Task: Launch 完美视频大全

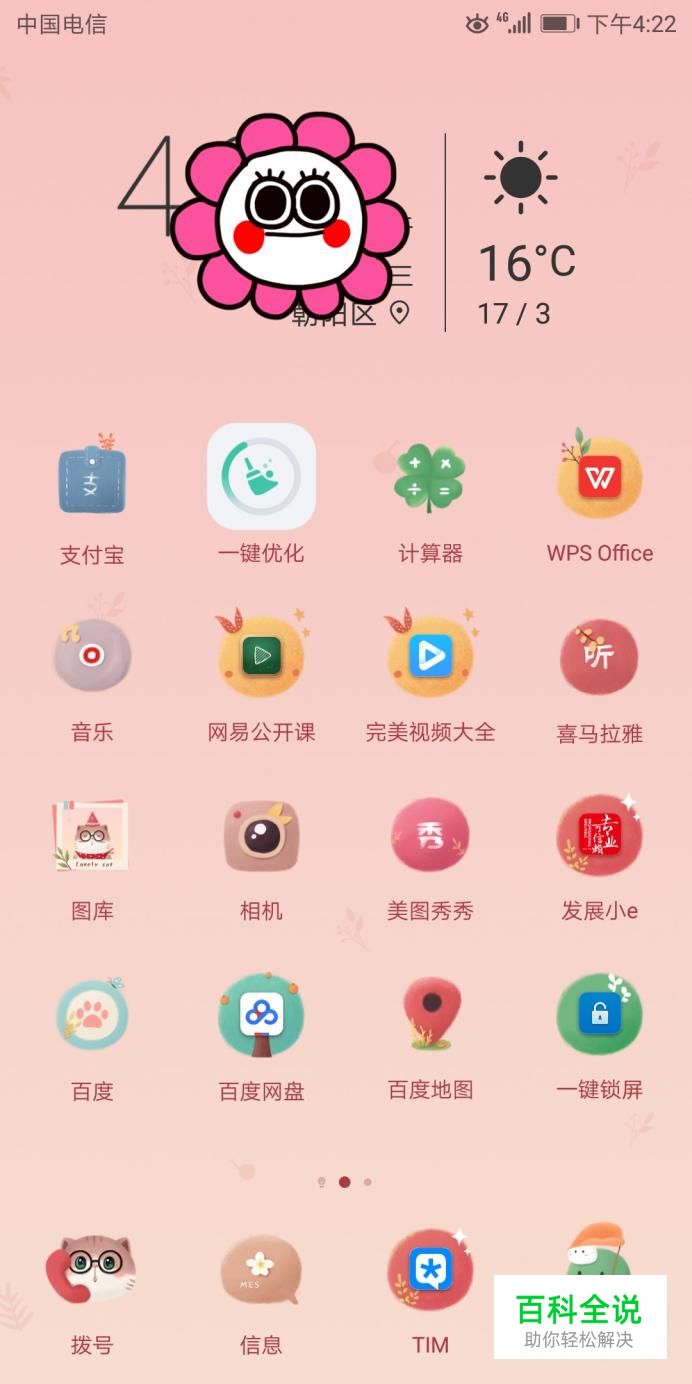Action: tap(430, 656)
